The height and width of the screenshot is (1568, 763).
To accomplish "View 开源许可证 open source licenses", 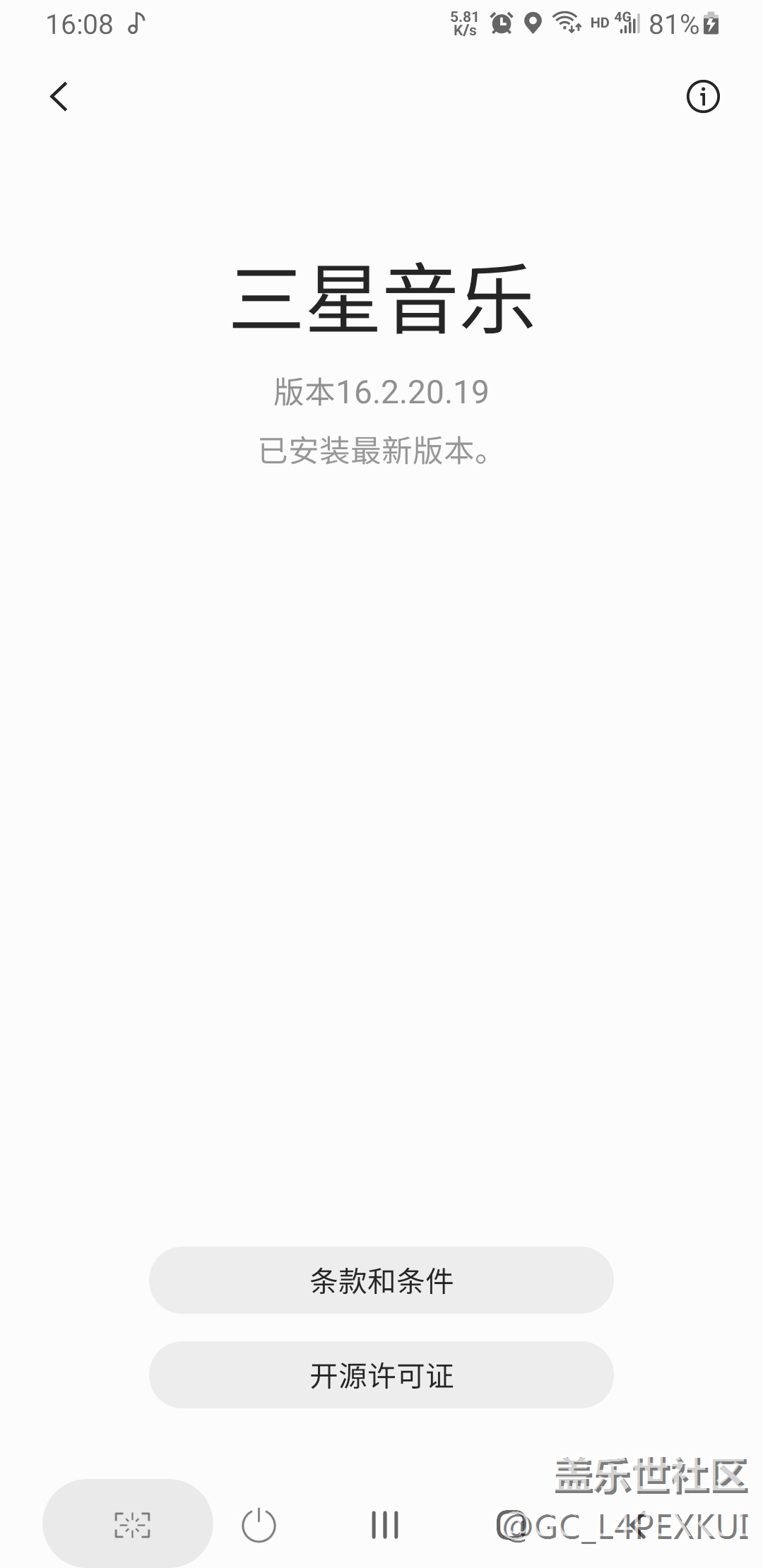I will click(381, 1374).
